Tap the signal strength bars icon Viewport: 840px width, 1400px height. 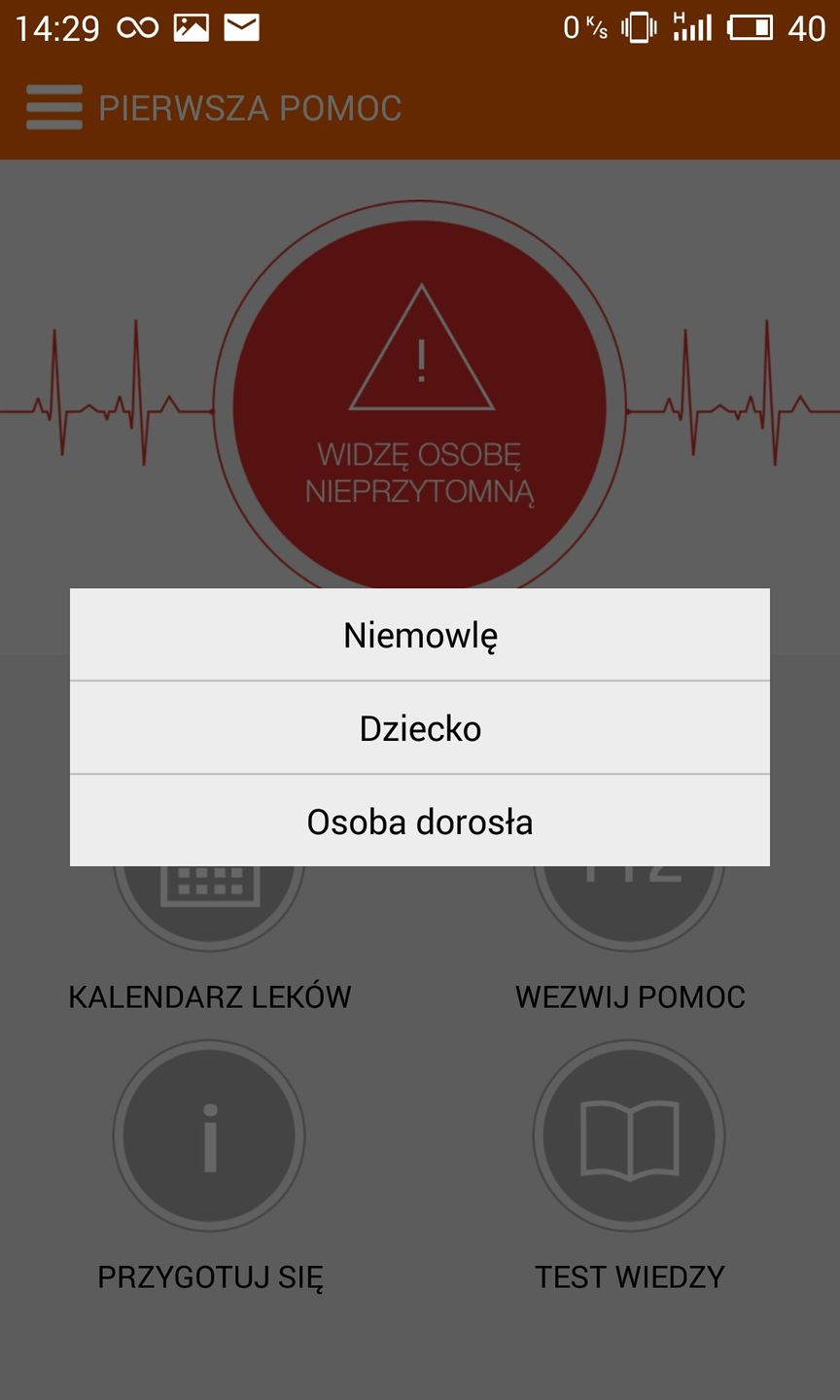(693, 28)
